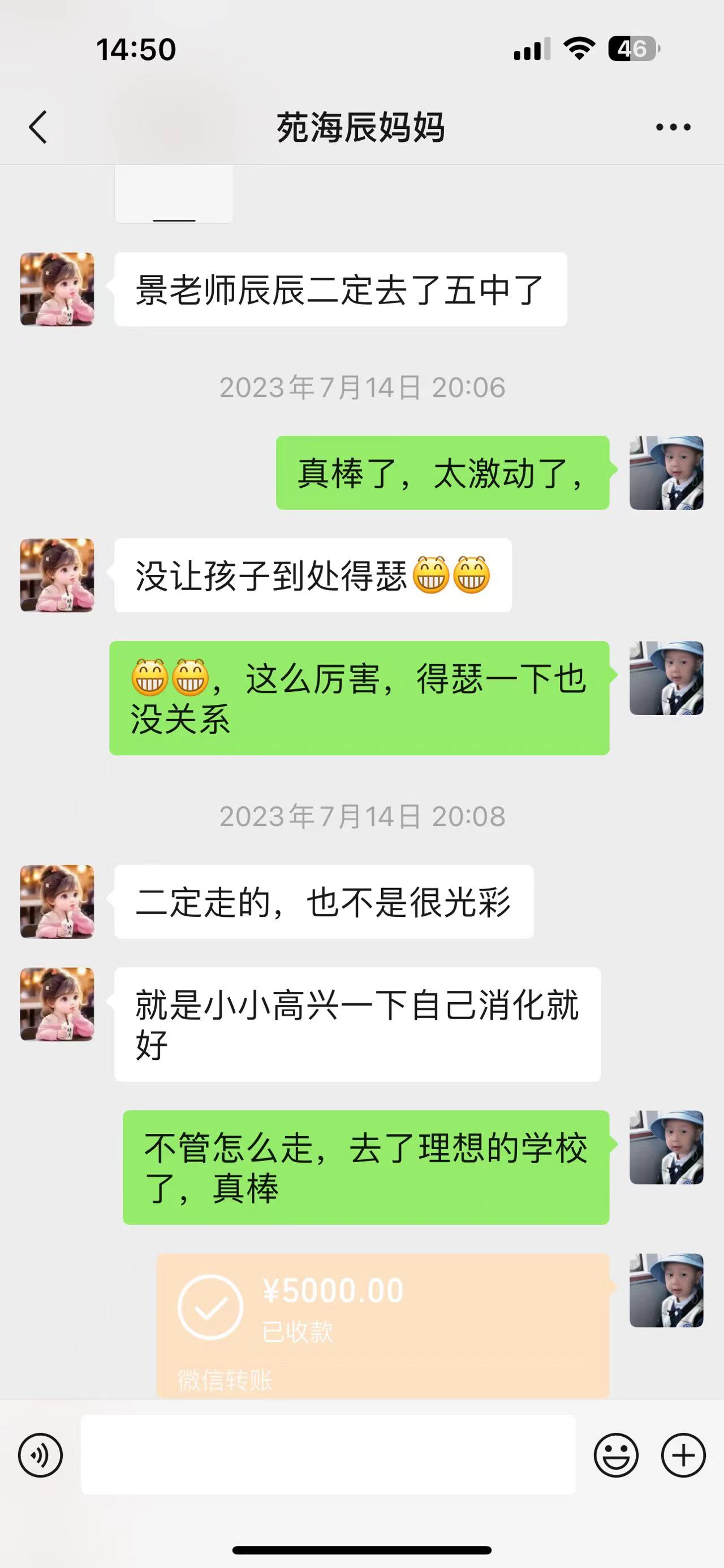The height and width of the screenshot is (1568, 724).
Task: Open the three-dot chat info menu
Action: click(x=673, y=127)
